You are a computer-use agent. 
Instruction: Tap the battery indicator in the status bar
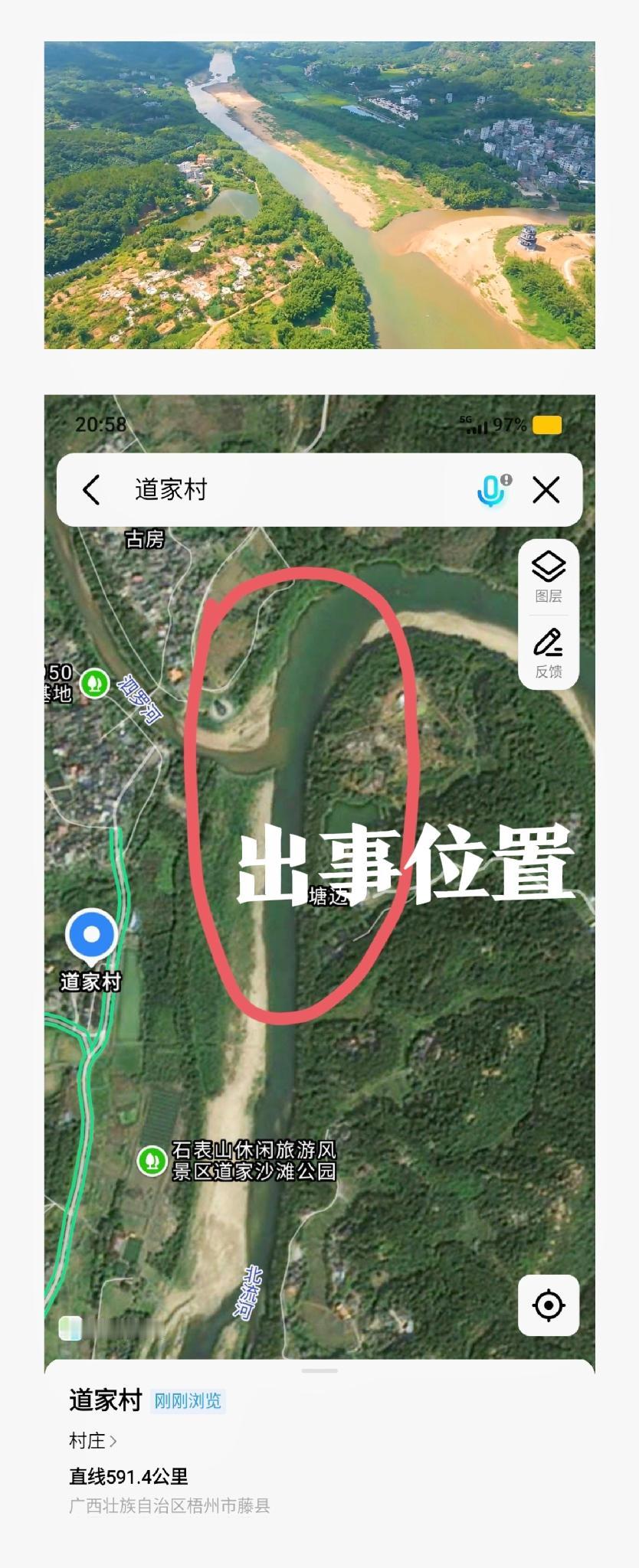546,423
